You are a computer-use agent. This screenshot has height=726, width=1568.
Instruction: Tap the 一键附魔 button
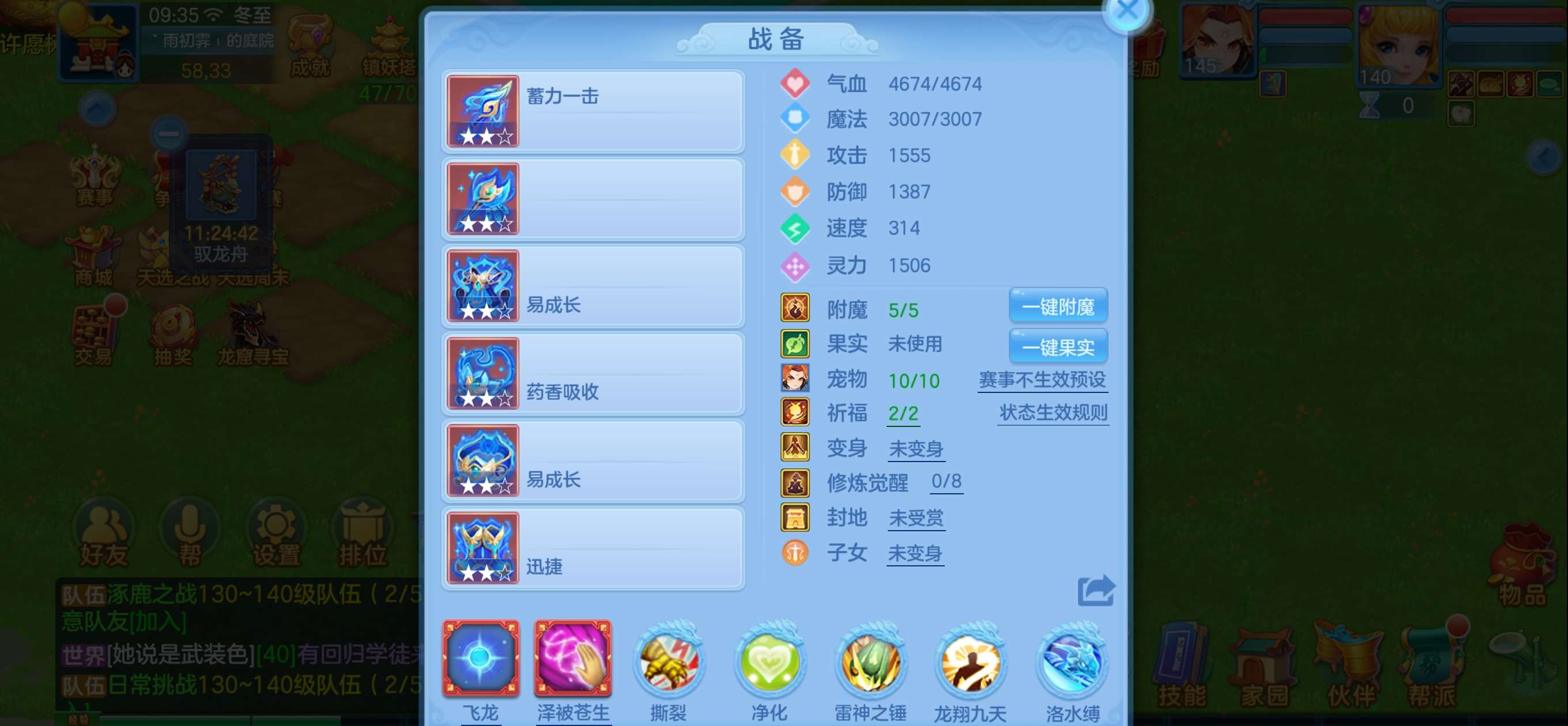[1057, 306]
